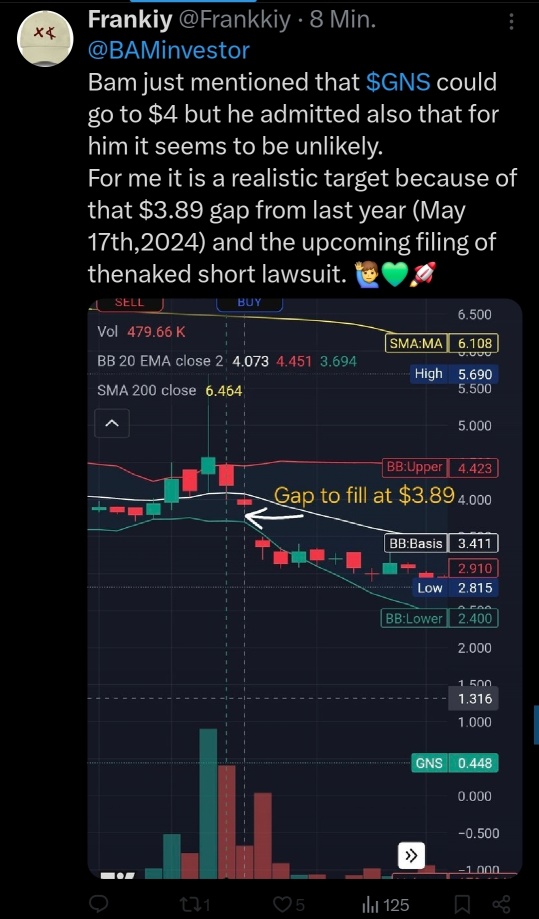This screenshot has width=539, height=919.
Task: Open Frankiy's profile avatar
Action: (45, 39)
